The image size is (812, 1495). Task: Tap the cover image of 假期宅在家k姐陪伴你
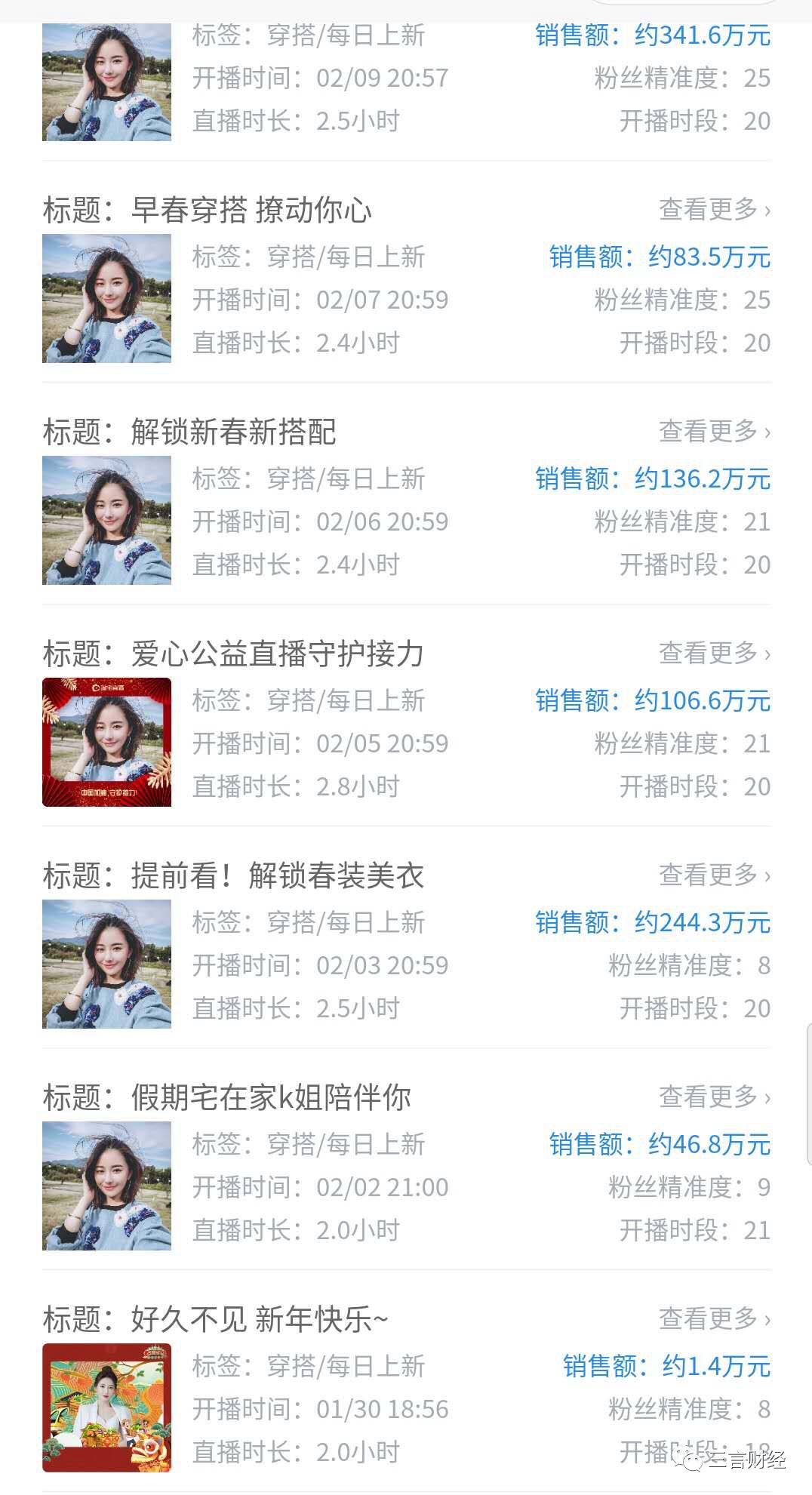[106, 1186]
